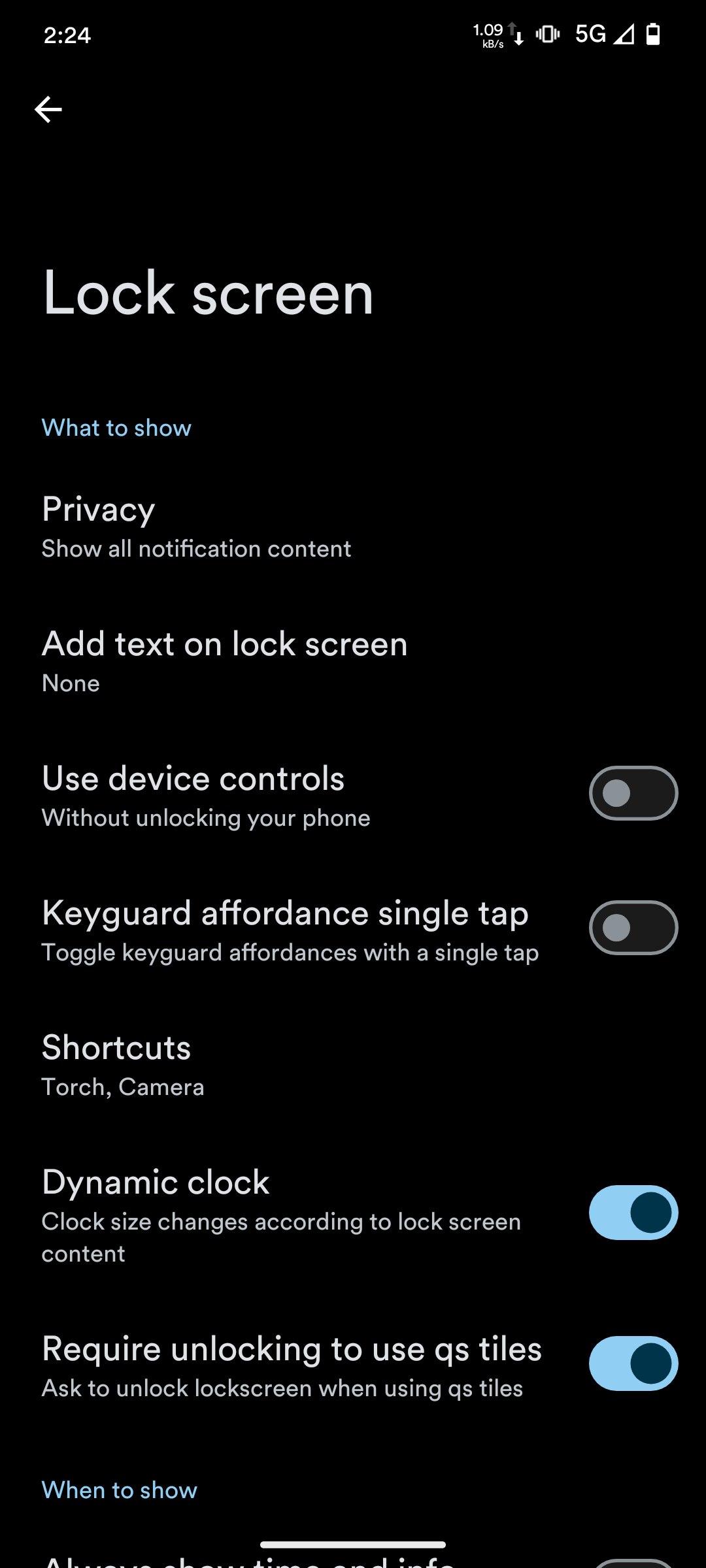Open the Privacy notification setting
This screenshot has width=706, height=1568.
[x=196, y=527]
